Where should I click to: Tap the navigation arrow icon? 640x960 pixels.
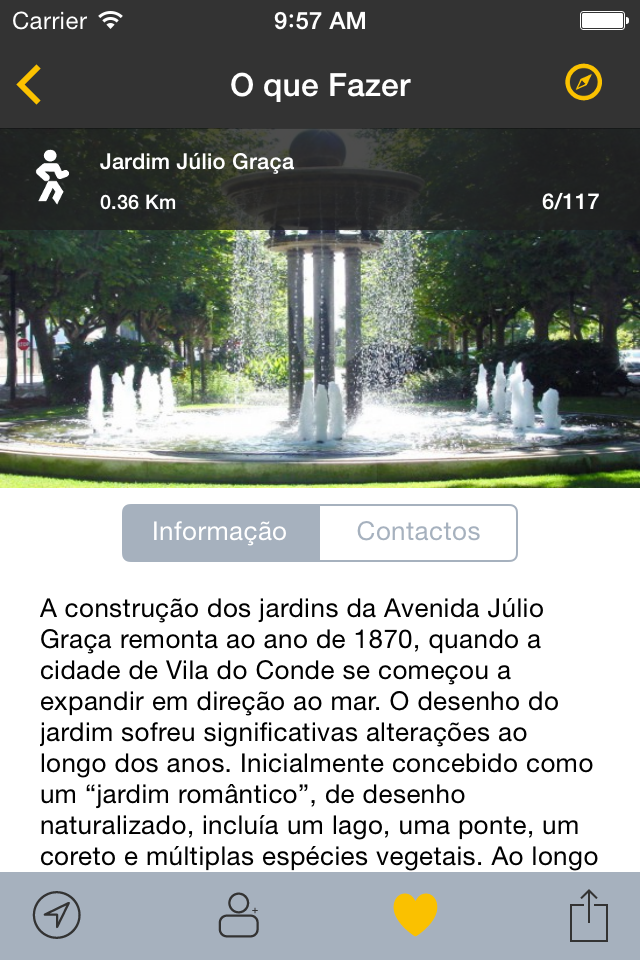[x=57, y=914]
